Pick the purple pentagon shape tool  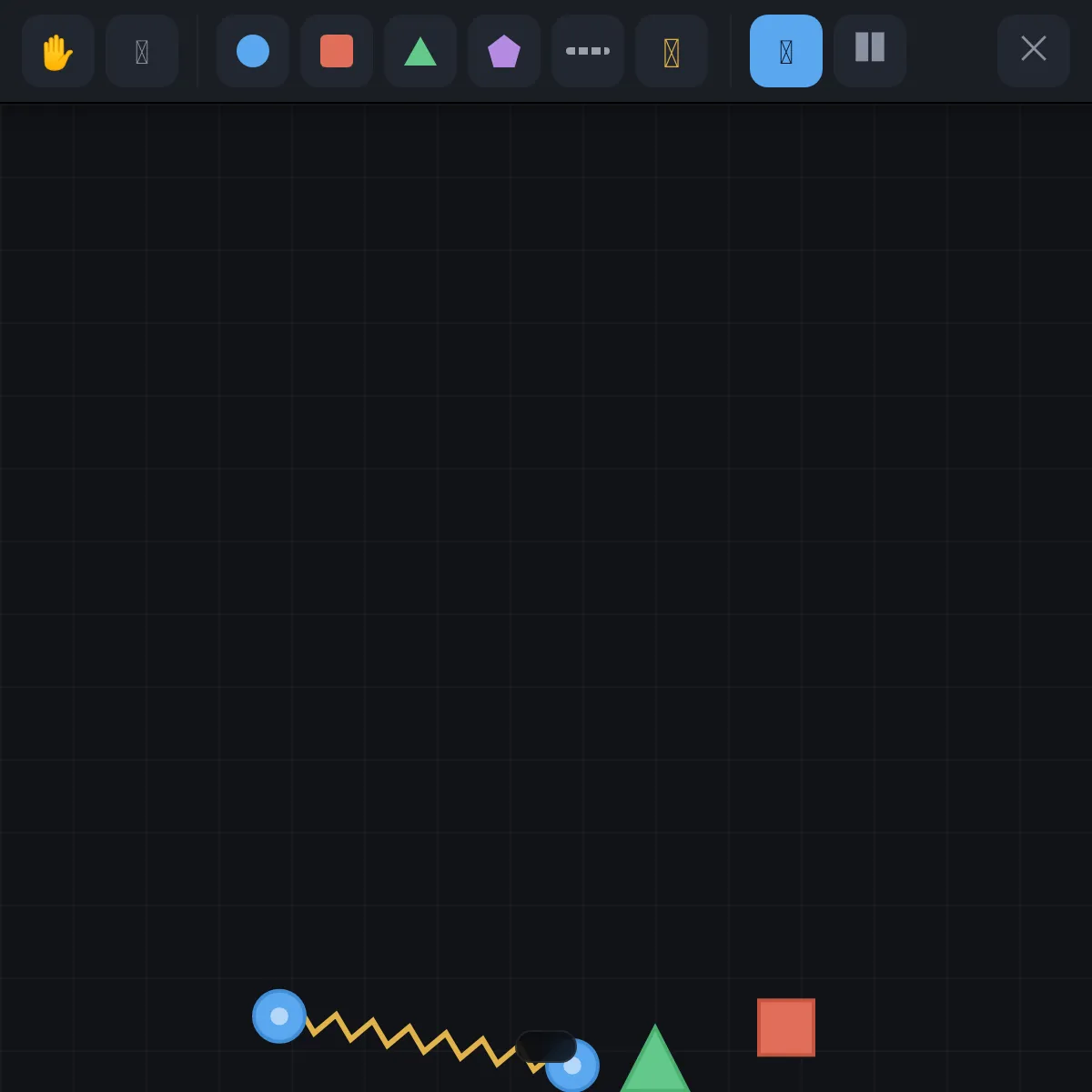[x=504, y=51]
